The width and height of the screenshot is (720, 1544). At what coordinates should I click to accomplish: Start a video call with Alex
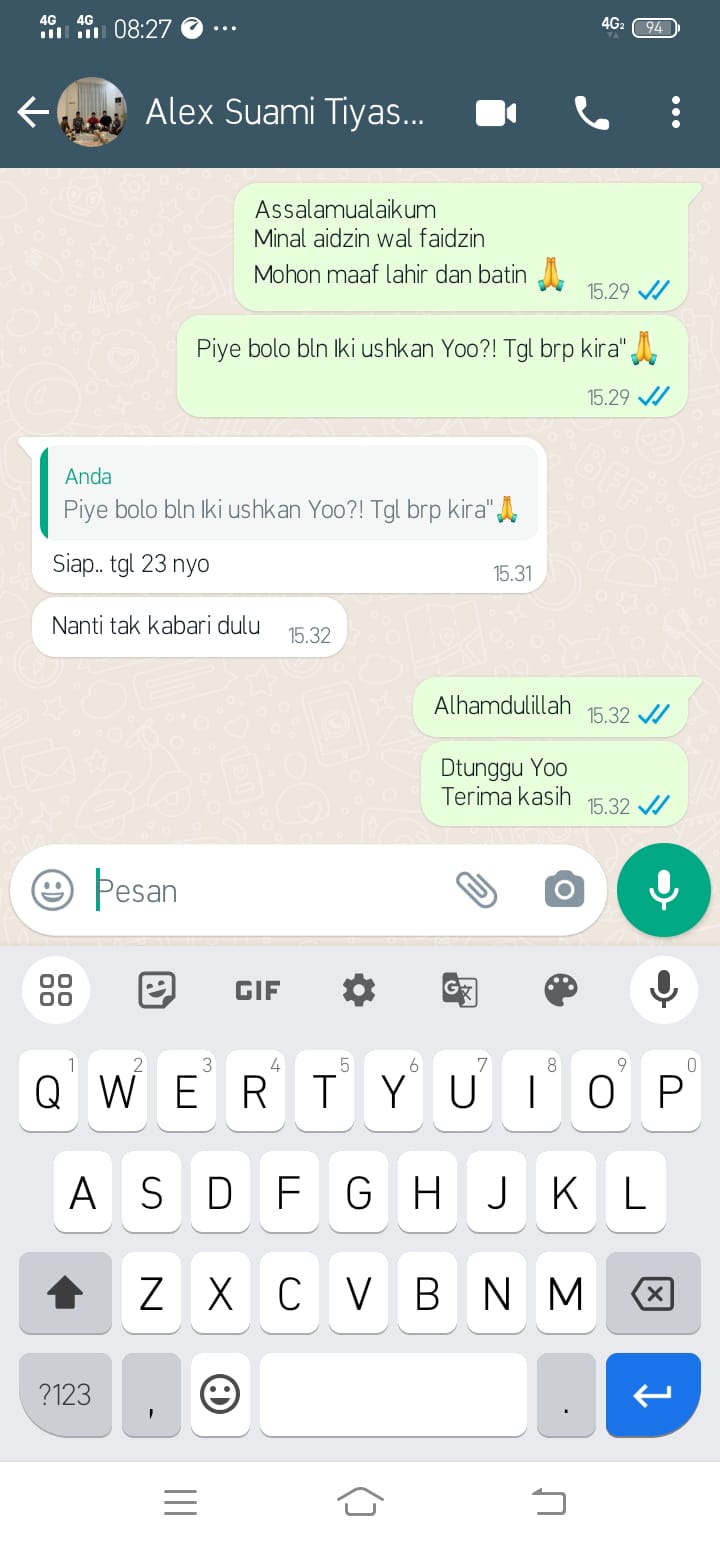(496, 113)
